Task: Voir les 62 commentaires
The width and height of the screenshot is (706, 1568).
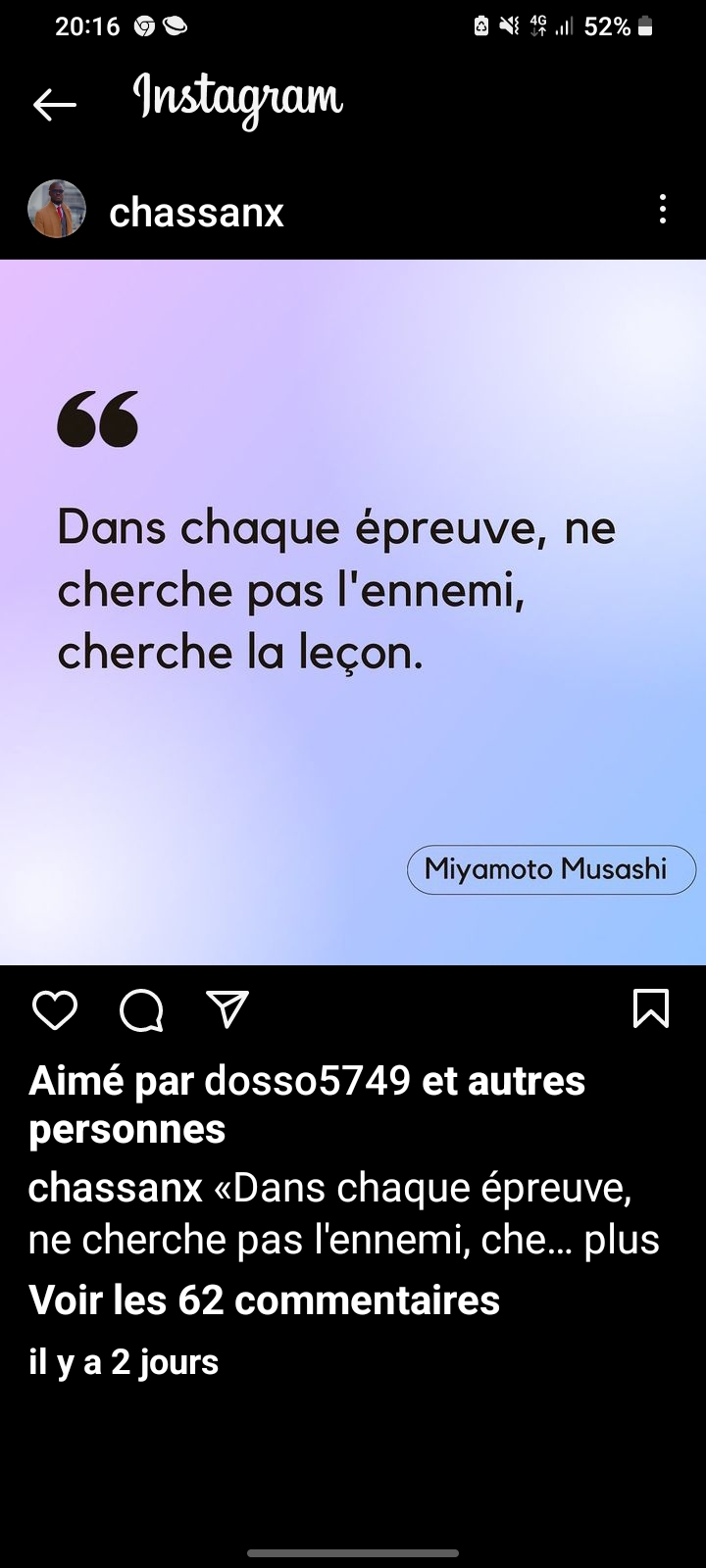Action: pos(265,1300)
